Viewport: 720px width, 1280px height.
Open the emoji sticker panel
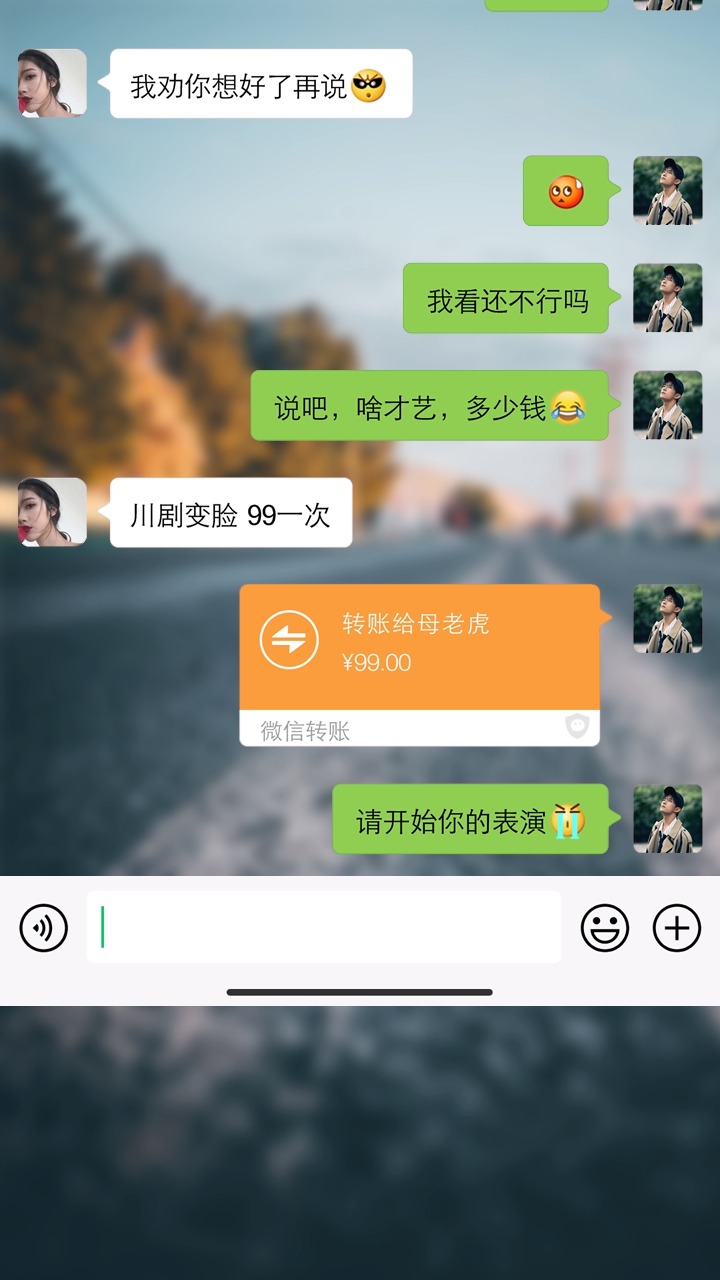click(x=605, y=928)
